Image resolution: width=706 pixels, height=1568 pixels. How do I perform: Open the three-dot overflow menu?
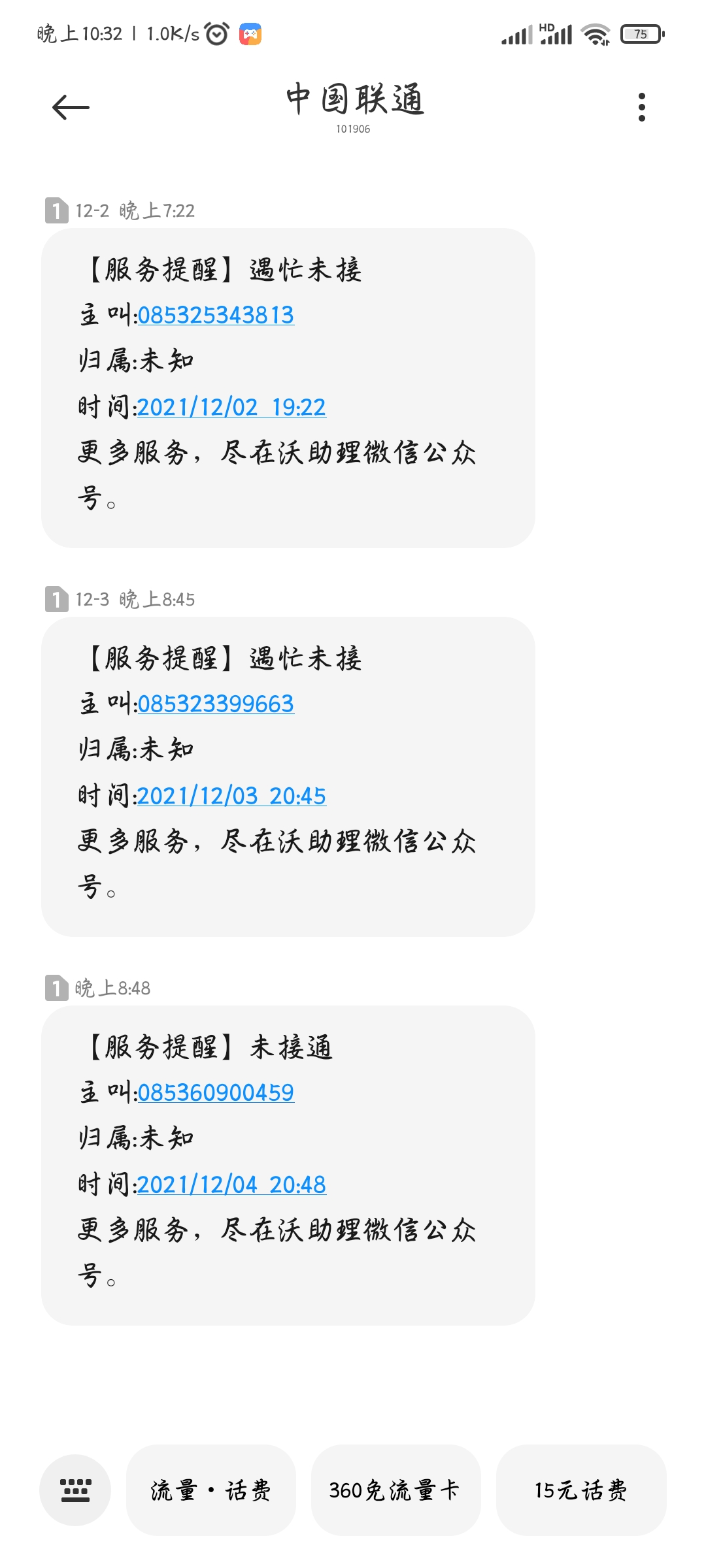pos(642,107)
